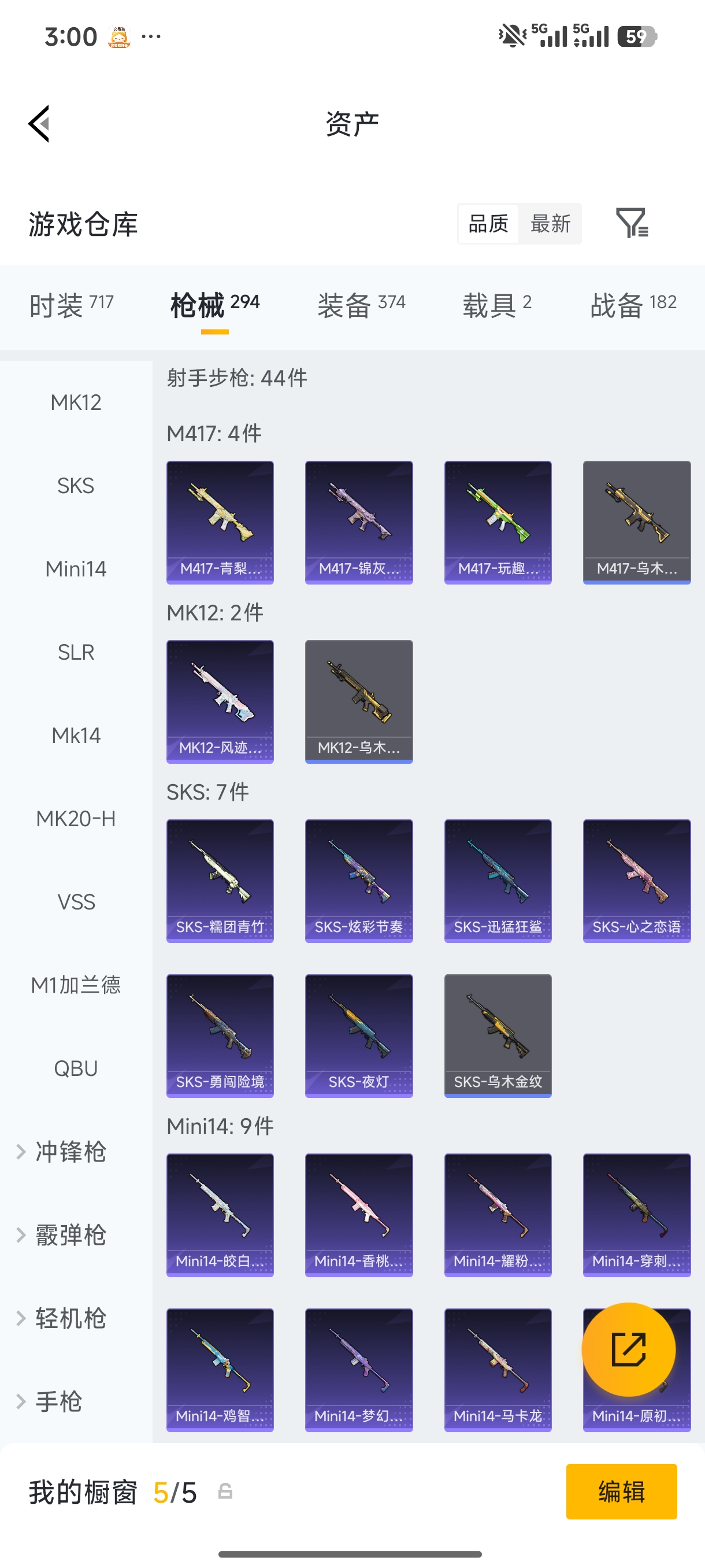Select VSS in the weapon sidebar
Image resolution: width=705 pixels, height=1568 pixels.
click(76, 901)
